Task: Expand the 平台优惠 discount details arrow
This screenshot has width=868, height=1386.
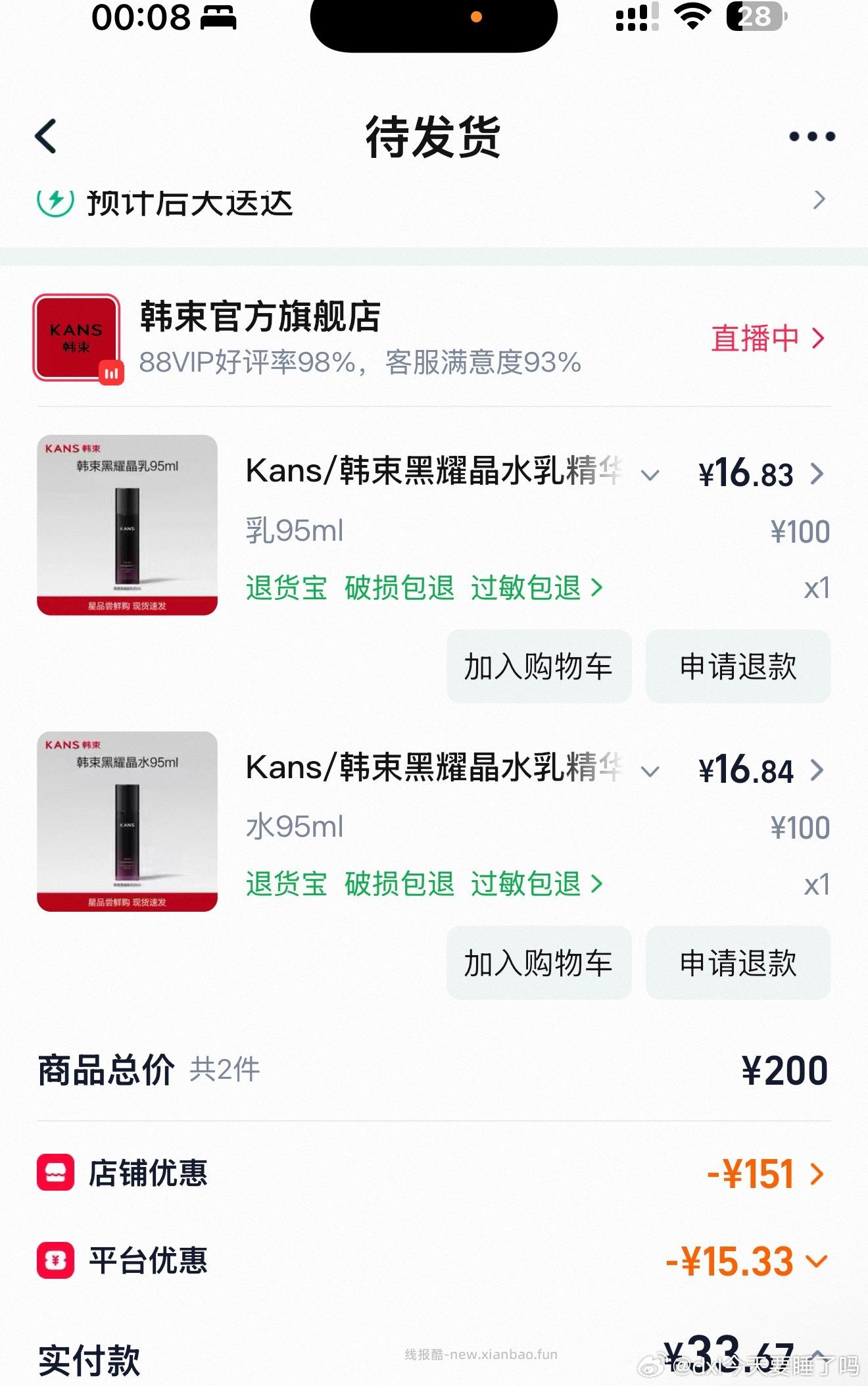Action: click(x=817, y=1260)
